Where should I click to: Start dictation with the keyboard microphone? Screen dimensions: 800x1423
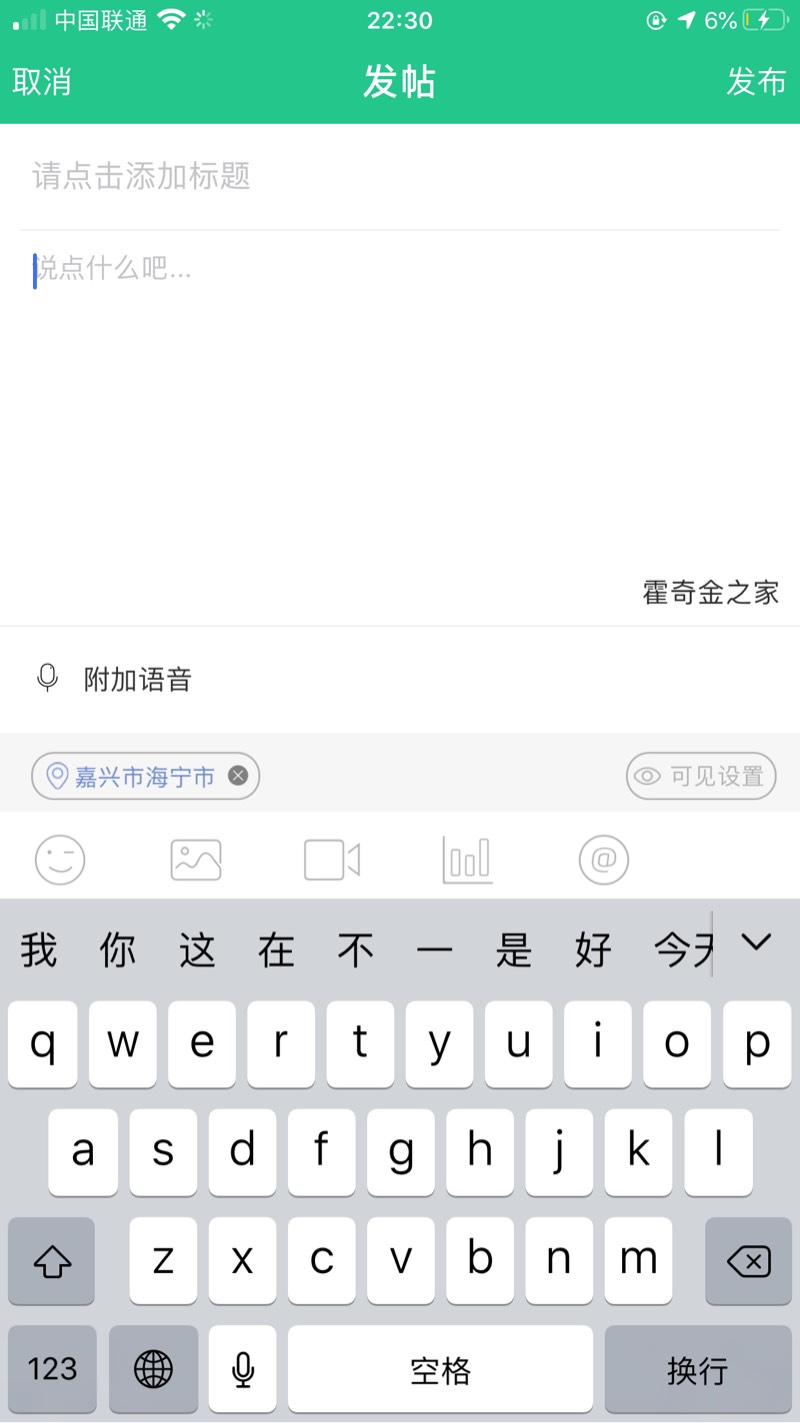(242, 1368)
